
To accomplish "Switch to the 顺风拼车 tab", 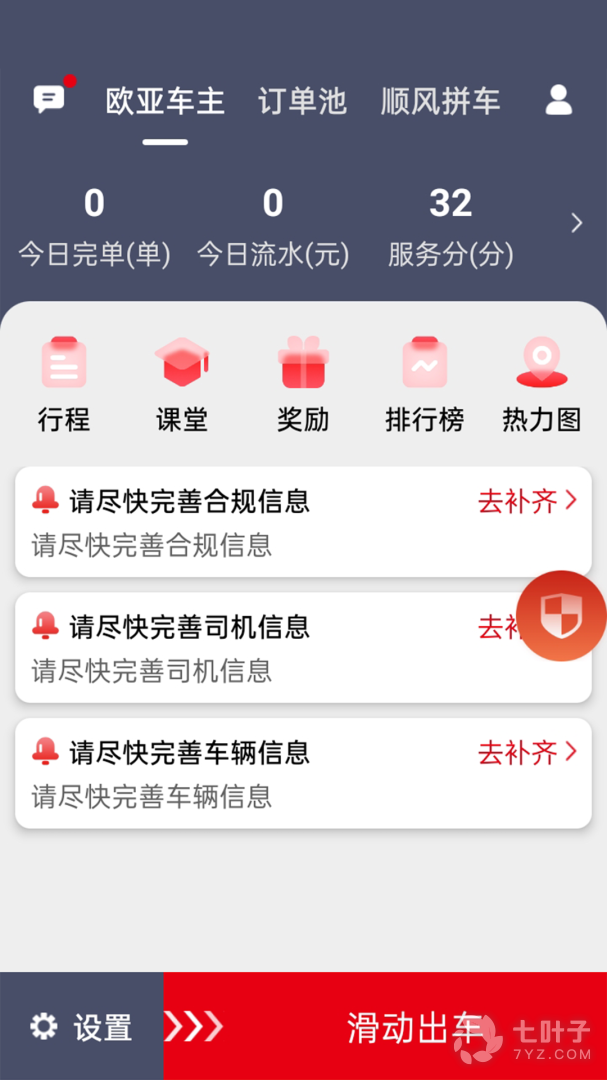I will [x=440, y=101].
